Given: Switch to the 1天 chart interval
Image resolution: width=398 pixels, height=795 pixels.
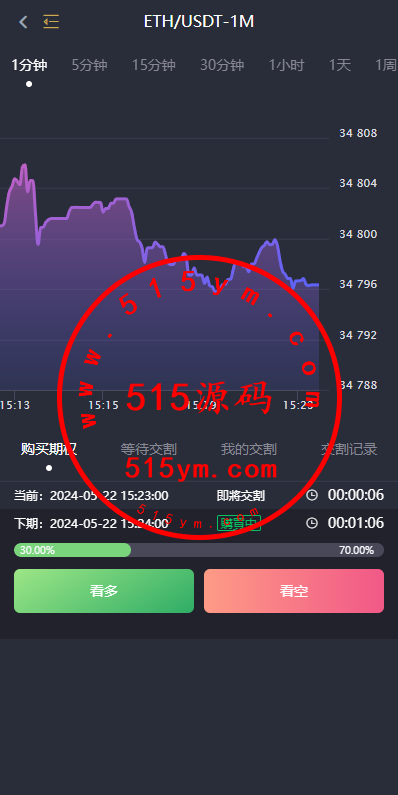Looking at the screenshot, I should 340,65.
